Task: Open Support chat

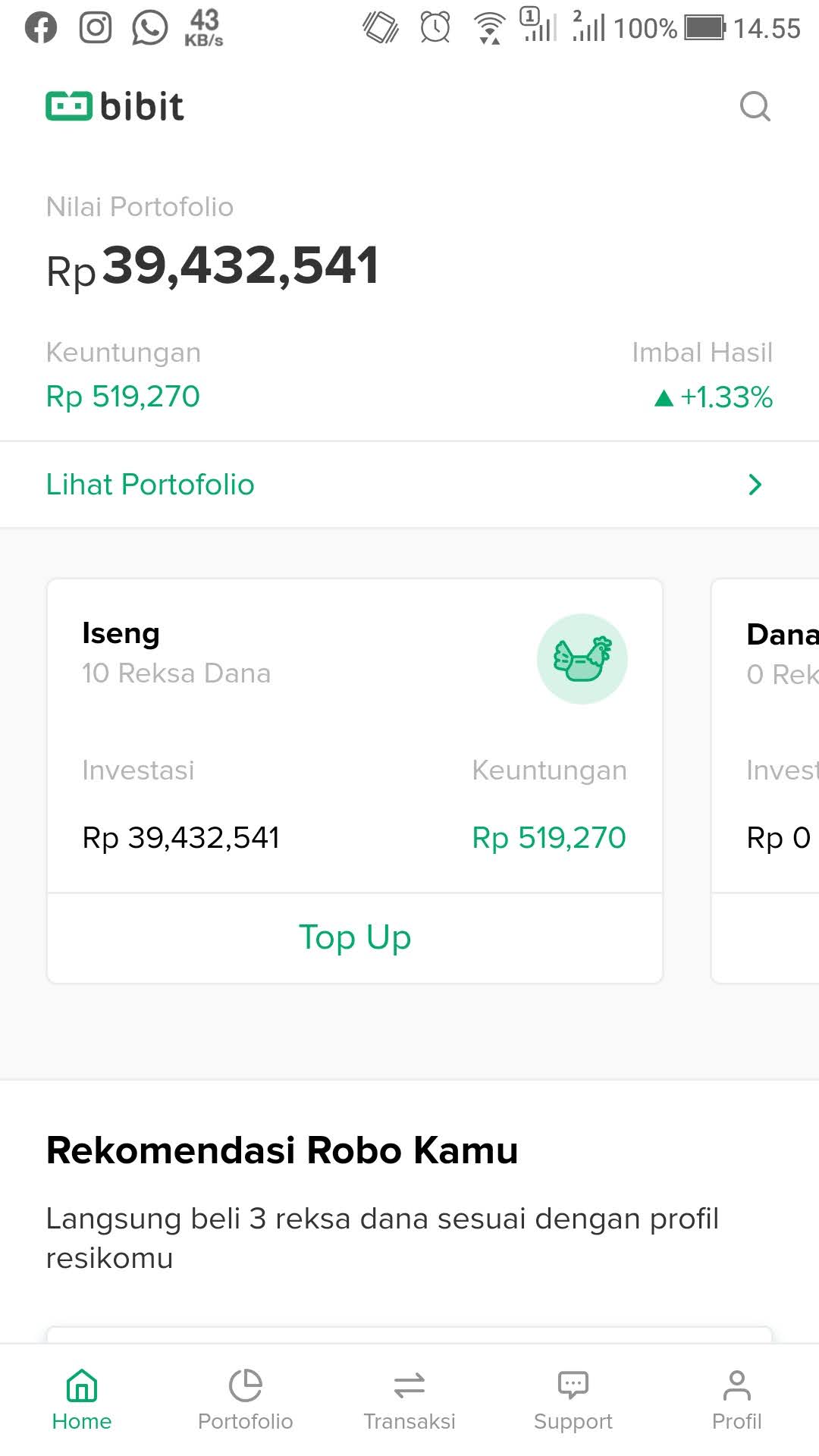Action: 573,1399
